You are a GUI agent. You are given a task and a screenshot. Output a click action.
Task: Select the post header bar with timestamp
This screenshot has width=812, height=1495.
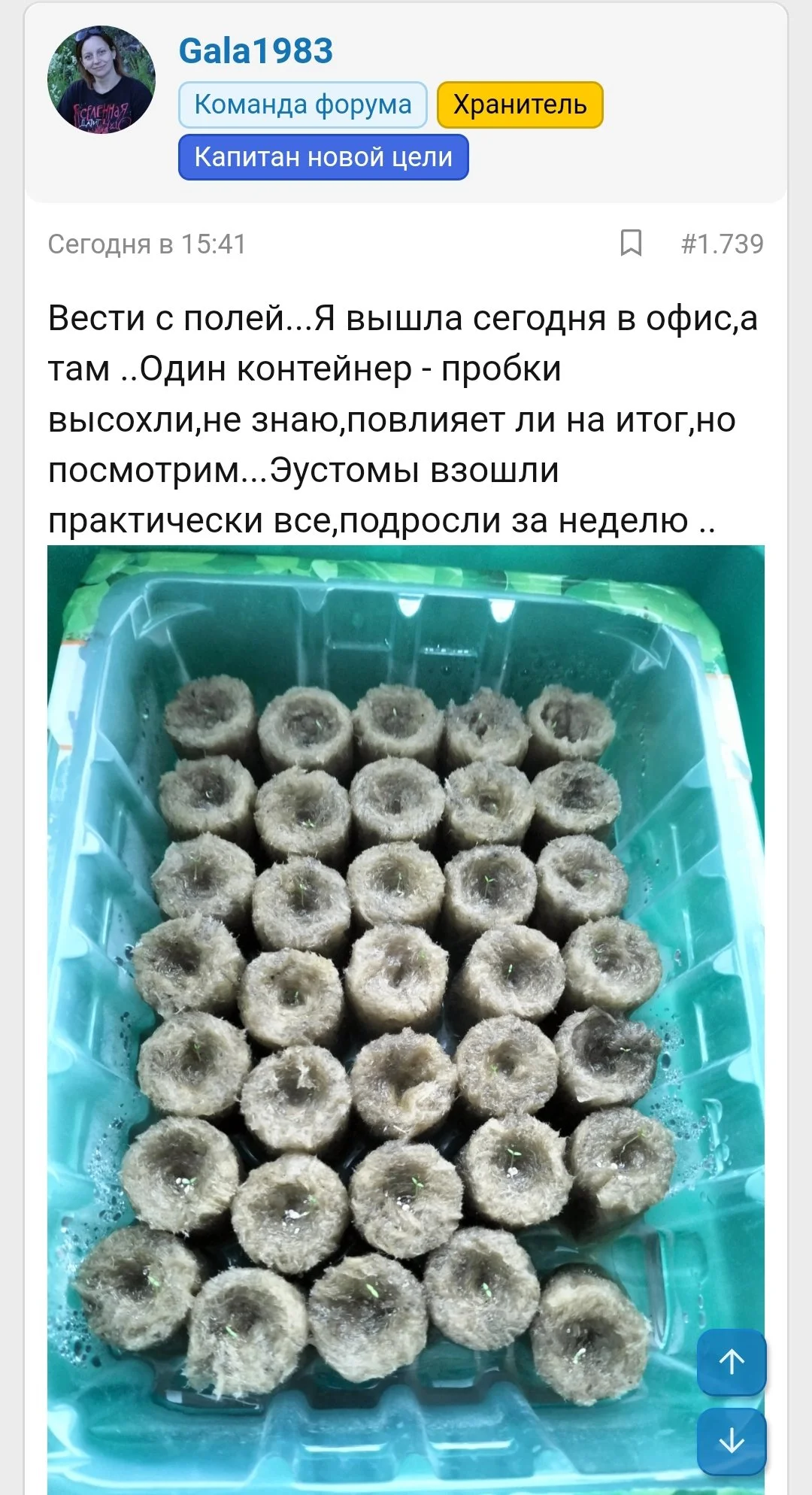click(406, 242)
